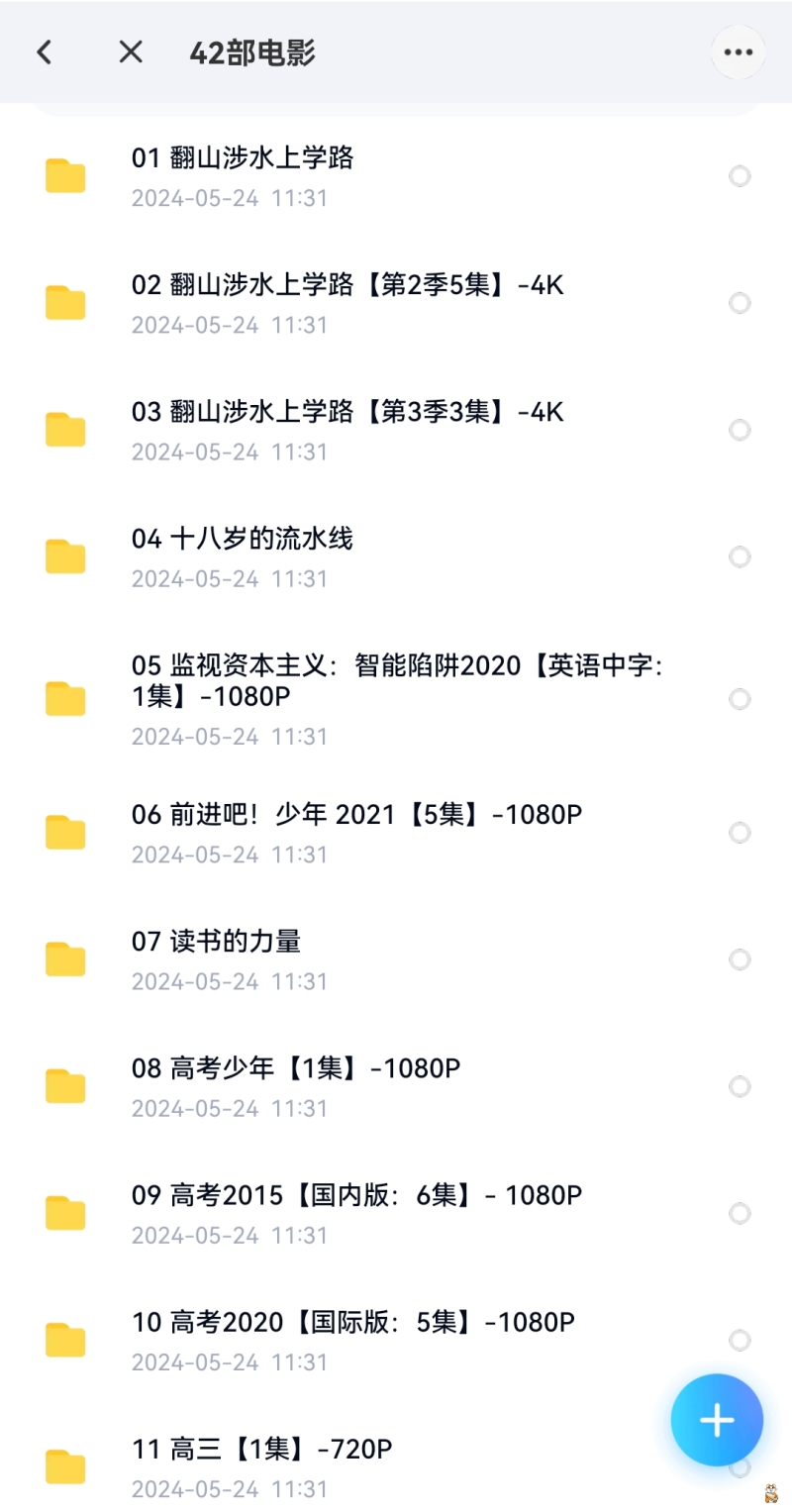Image resolution: width=792 pixels, height=1512 pixels.
Task: Tick the circle for 08 高考少年
Action: click(x=740, y=1087)
